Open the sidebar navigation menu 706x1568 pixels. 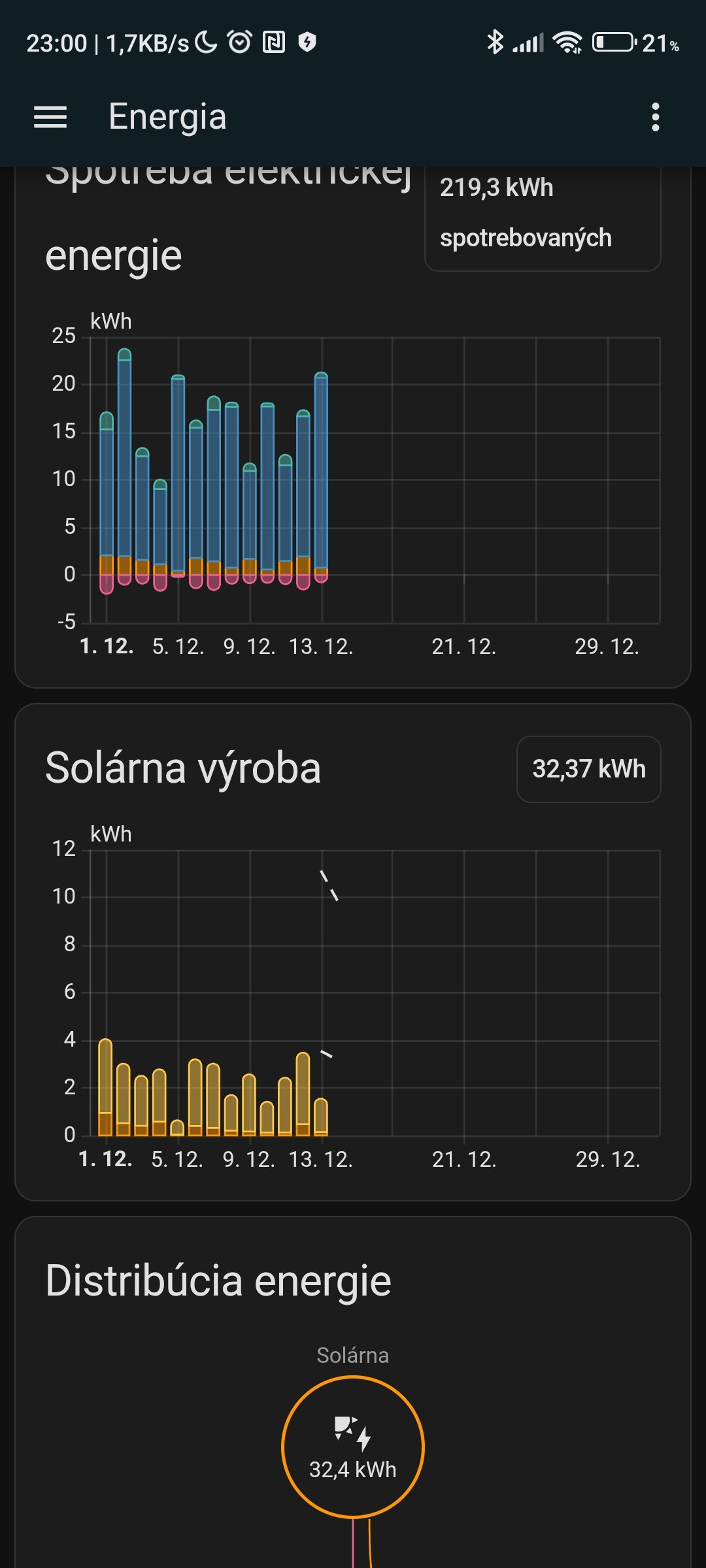(50, 118)
